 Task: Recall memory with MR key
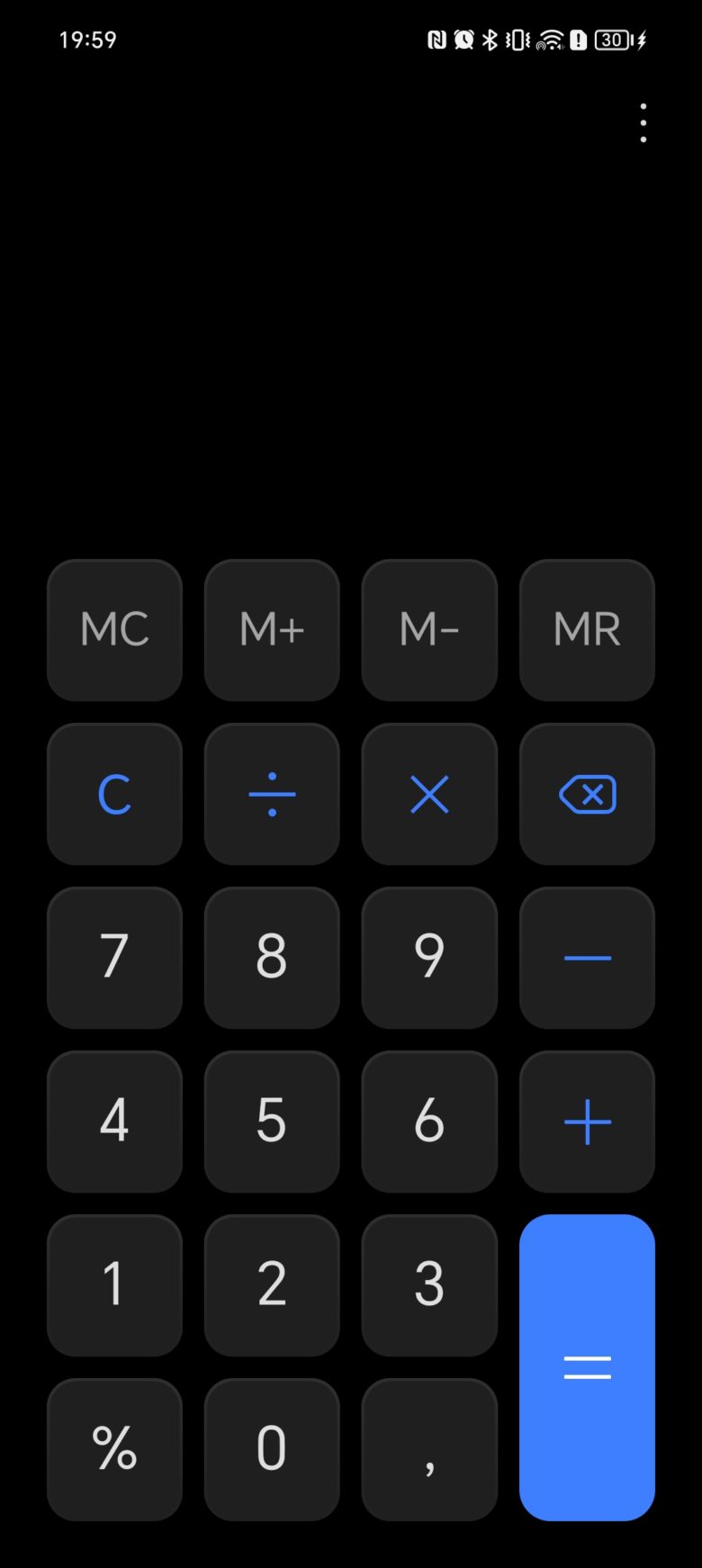587,630
